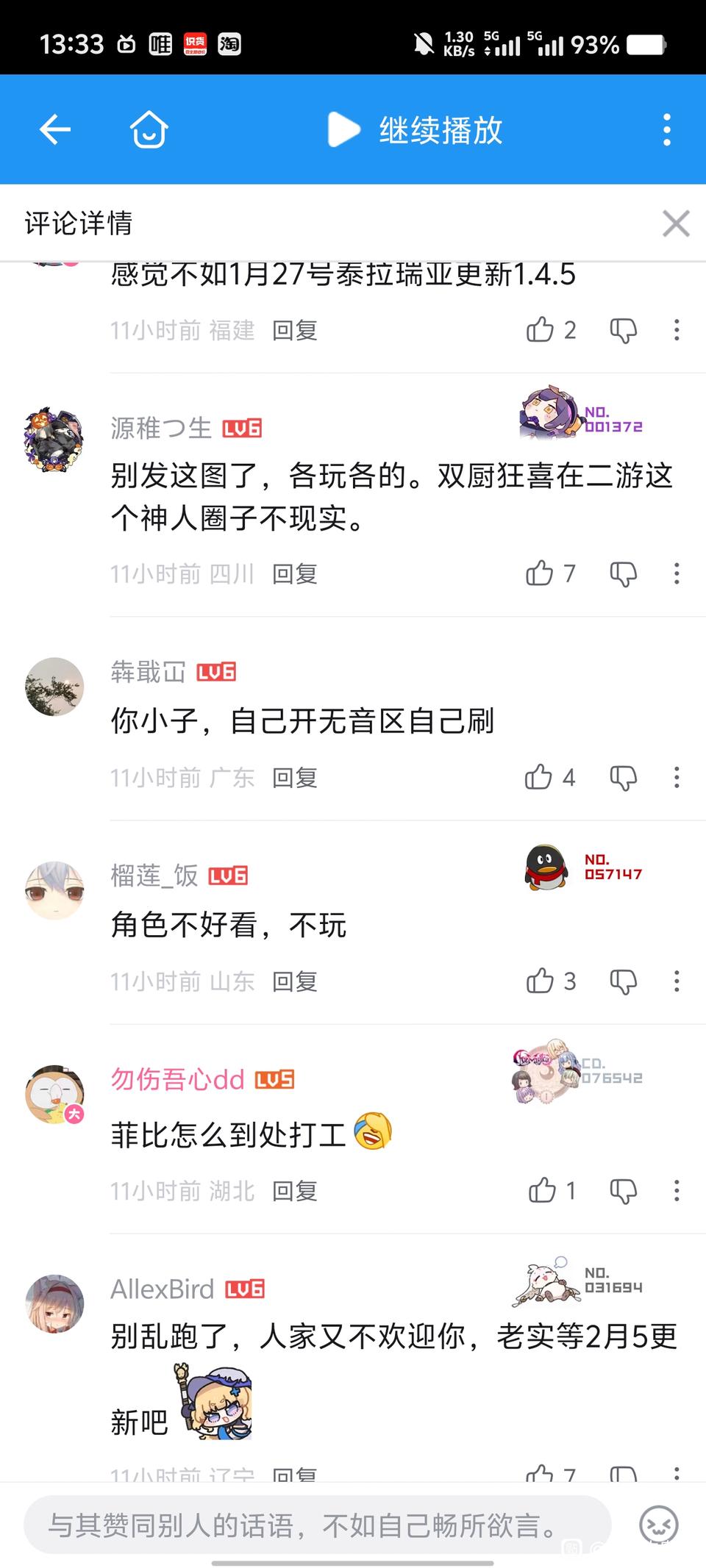Open the emoji picker beside the input
The height and width of the screenshot is (1568, 706).
[658, 1525]
